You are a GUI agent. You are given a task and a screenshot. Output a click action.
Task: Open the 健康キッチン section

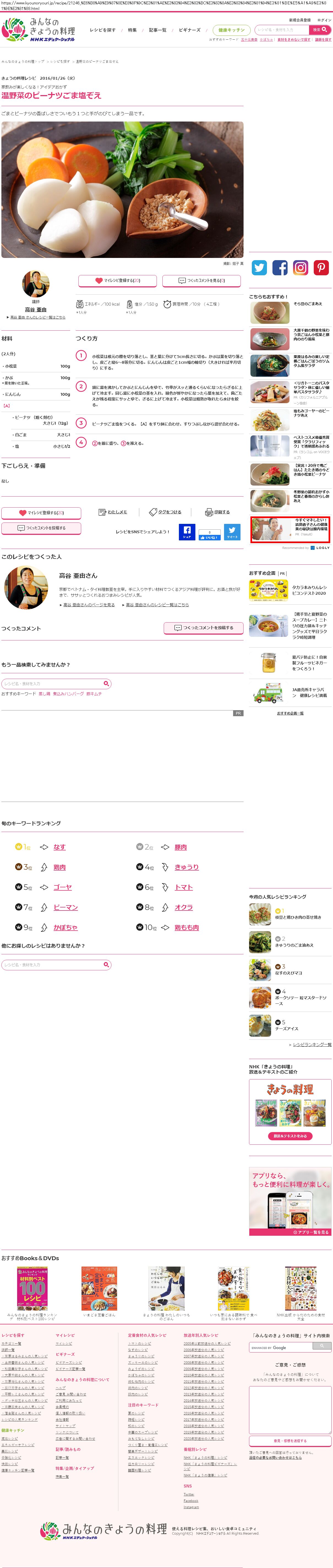pos(231,30)
